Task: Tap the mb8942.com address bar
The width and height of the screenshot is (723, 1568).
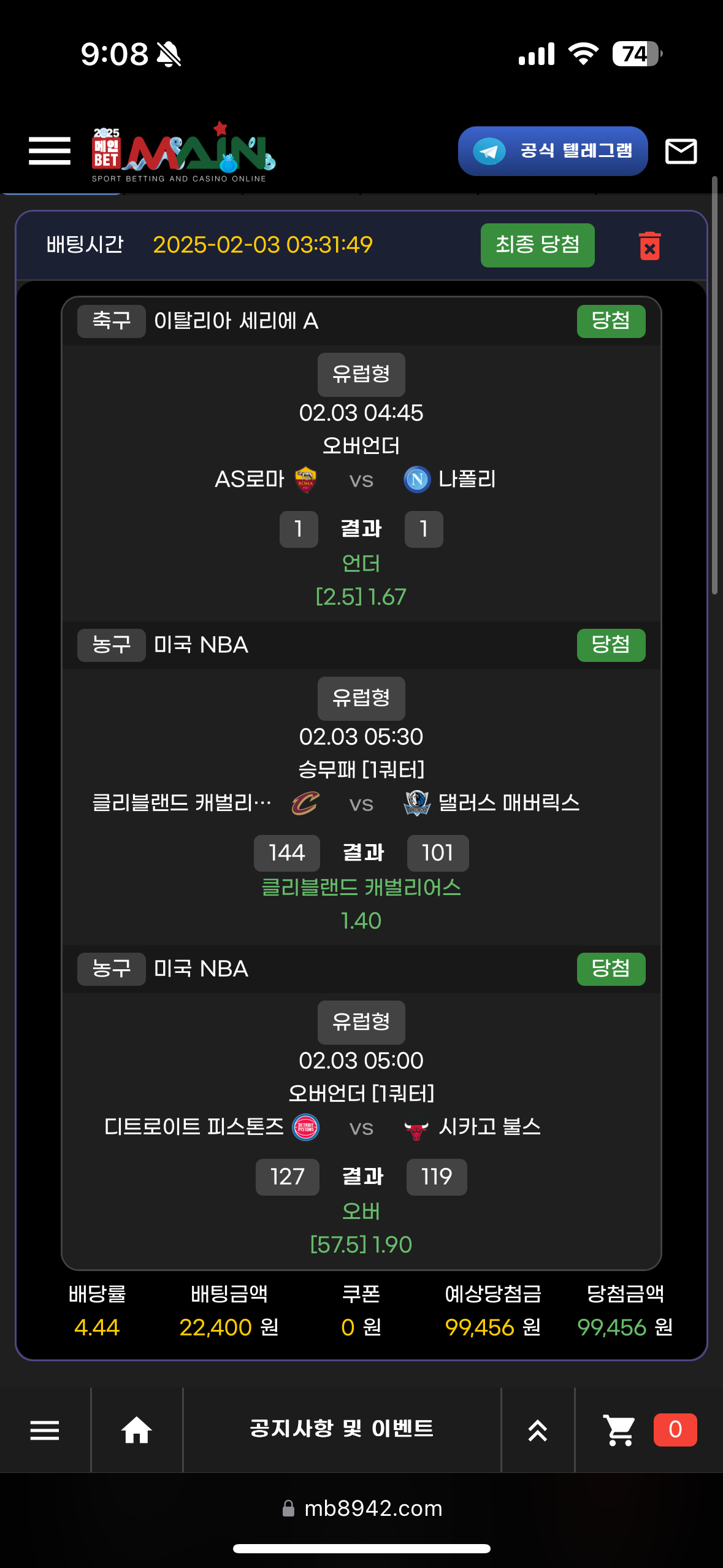Action: [362, 1508]
